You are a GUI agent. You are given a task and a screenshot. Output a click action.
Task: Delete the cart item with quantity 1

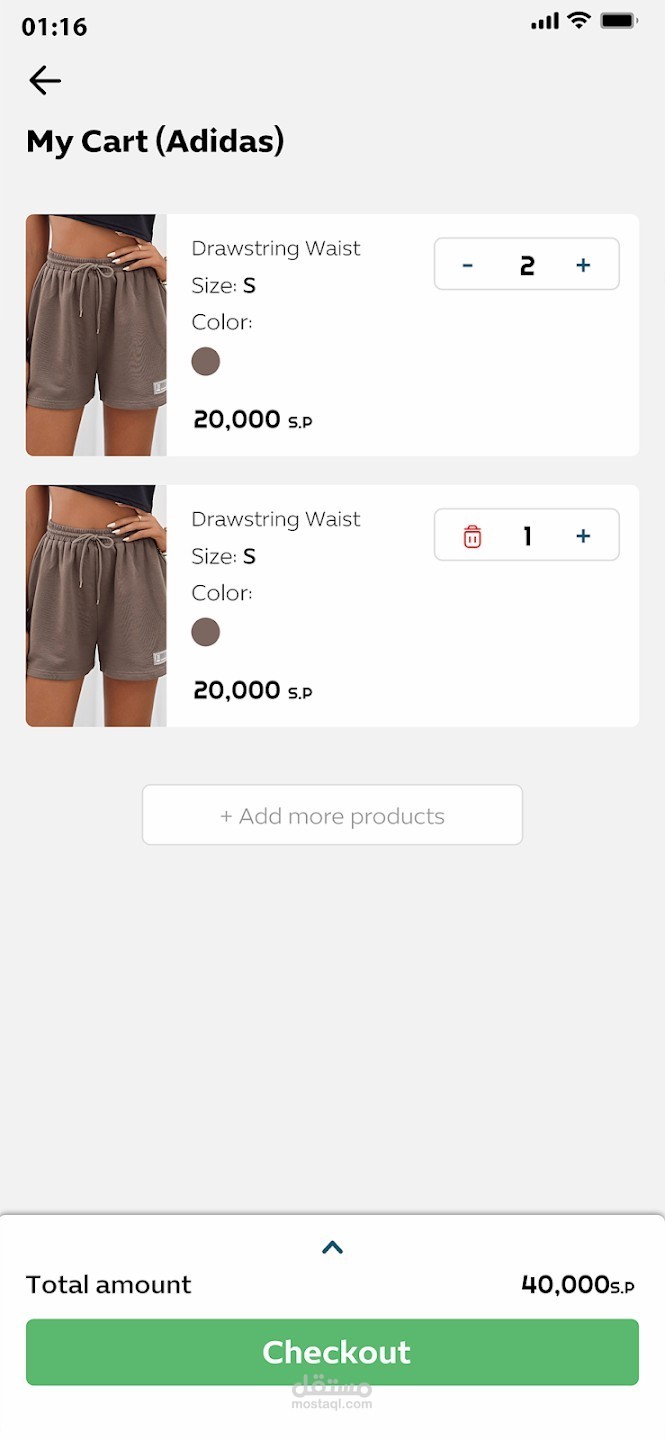click(472, 537)
